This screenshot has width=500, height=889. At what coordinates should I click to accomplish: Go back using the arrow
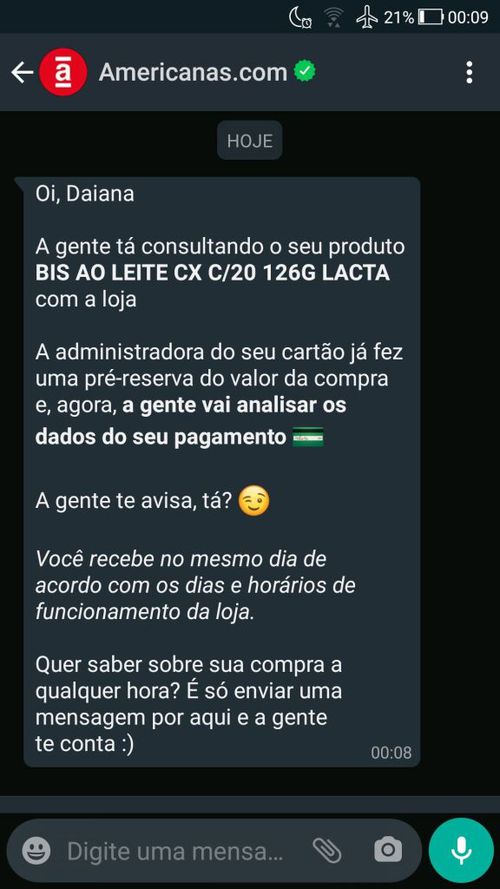pos(22,73)
